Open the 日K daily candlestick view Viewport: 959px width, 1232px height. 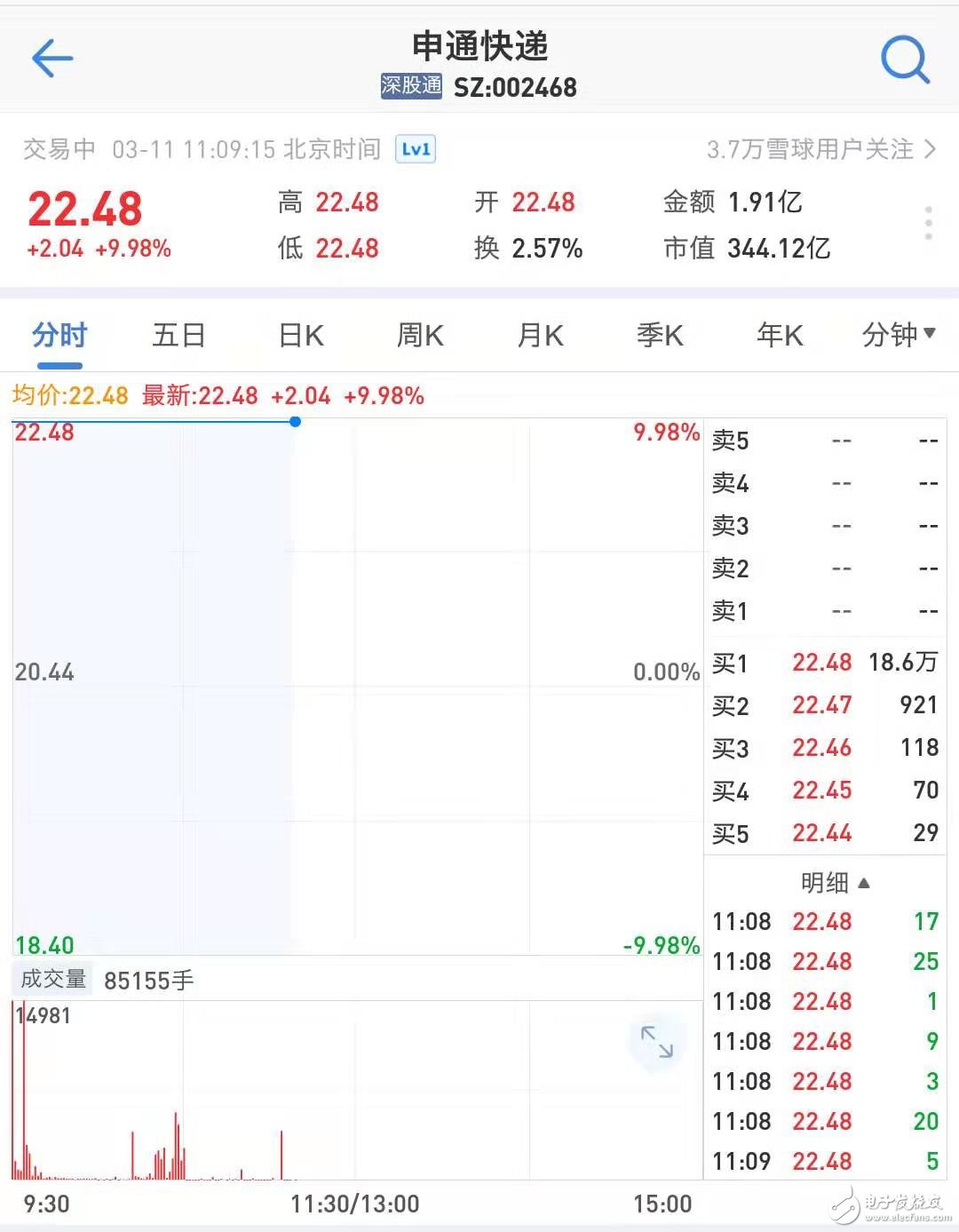299,335
